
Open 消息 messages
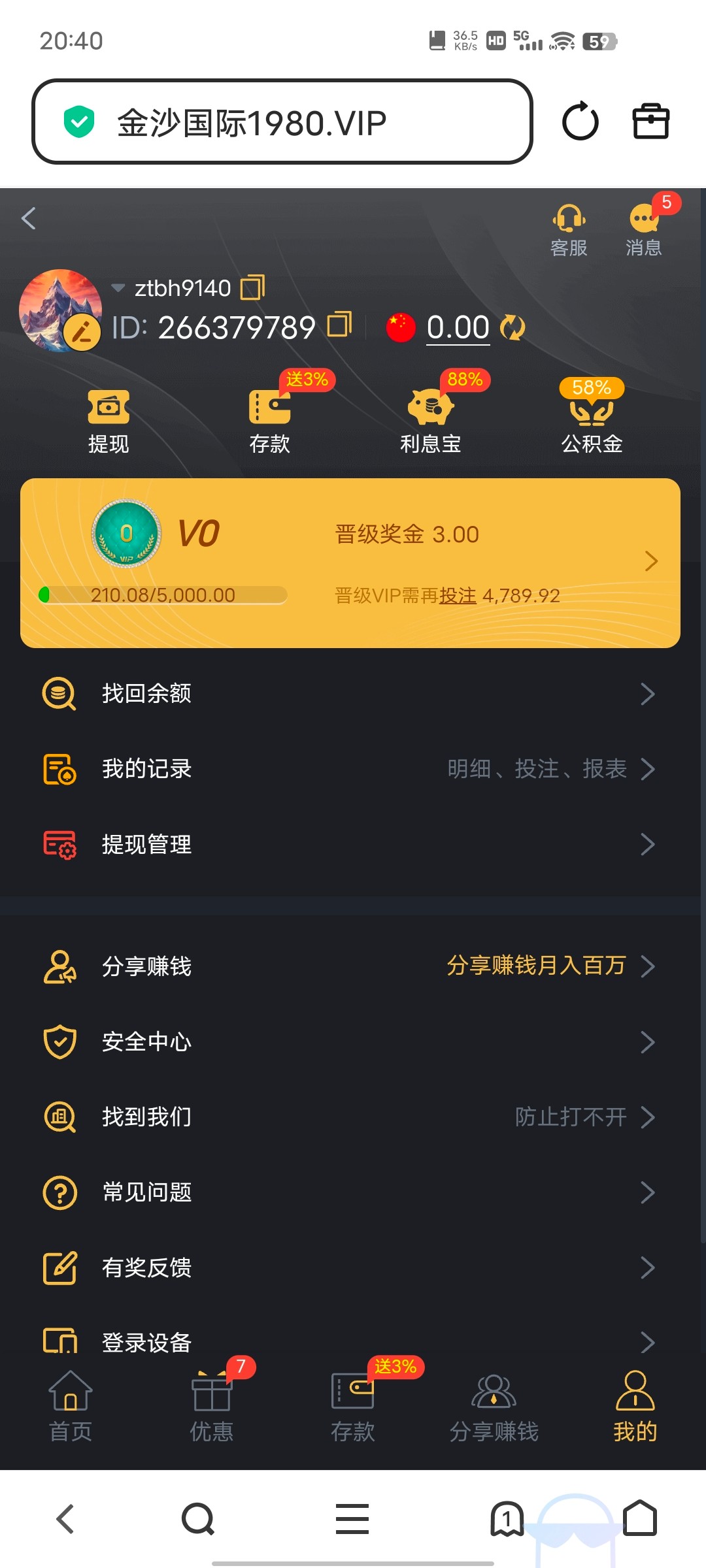point(644,229)
